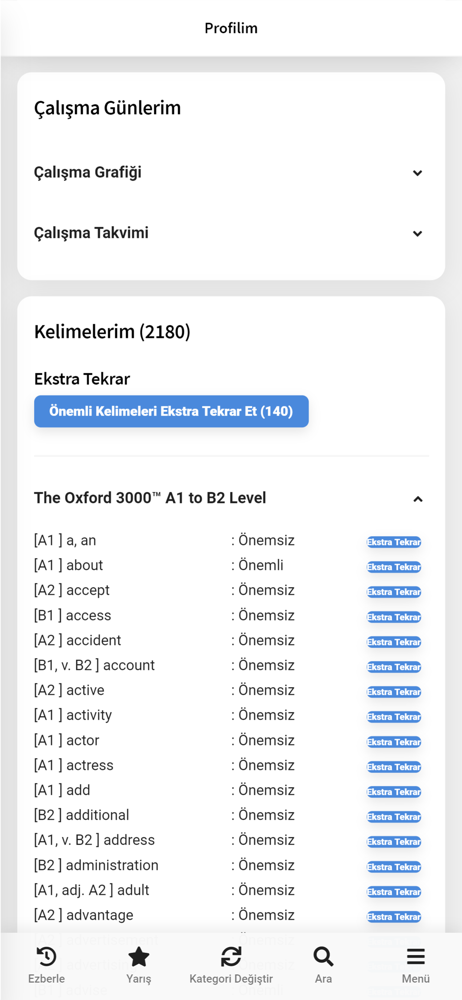Expand the Çalışma Takvimi section
The image size is (462, 1000).
pyautogui.click(x=230, y=233)
